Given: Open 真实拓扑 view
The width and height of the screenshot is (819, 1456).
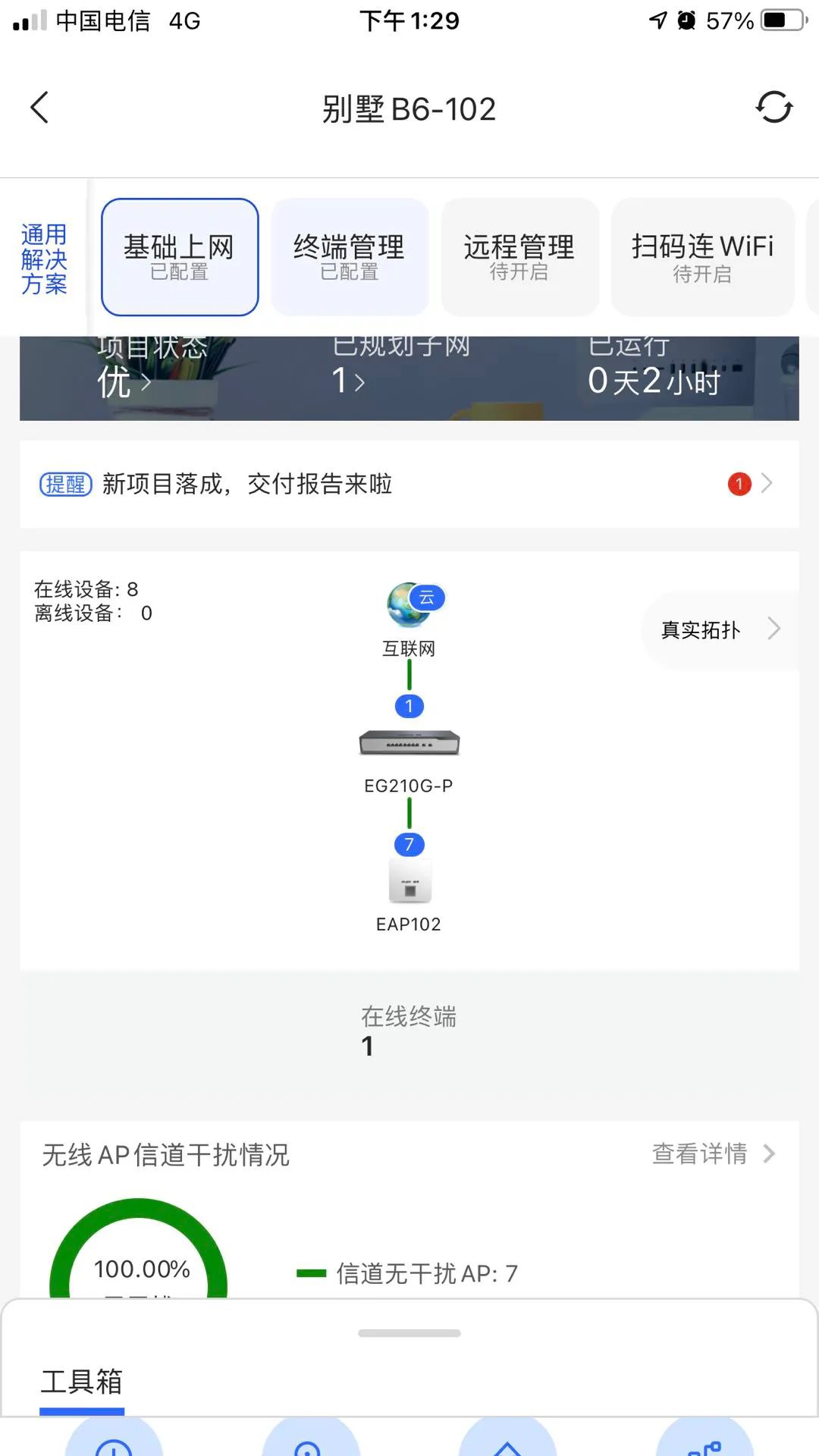Looking at the screenshot, I should [719, 629].
